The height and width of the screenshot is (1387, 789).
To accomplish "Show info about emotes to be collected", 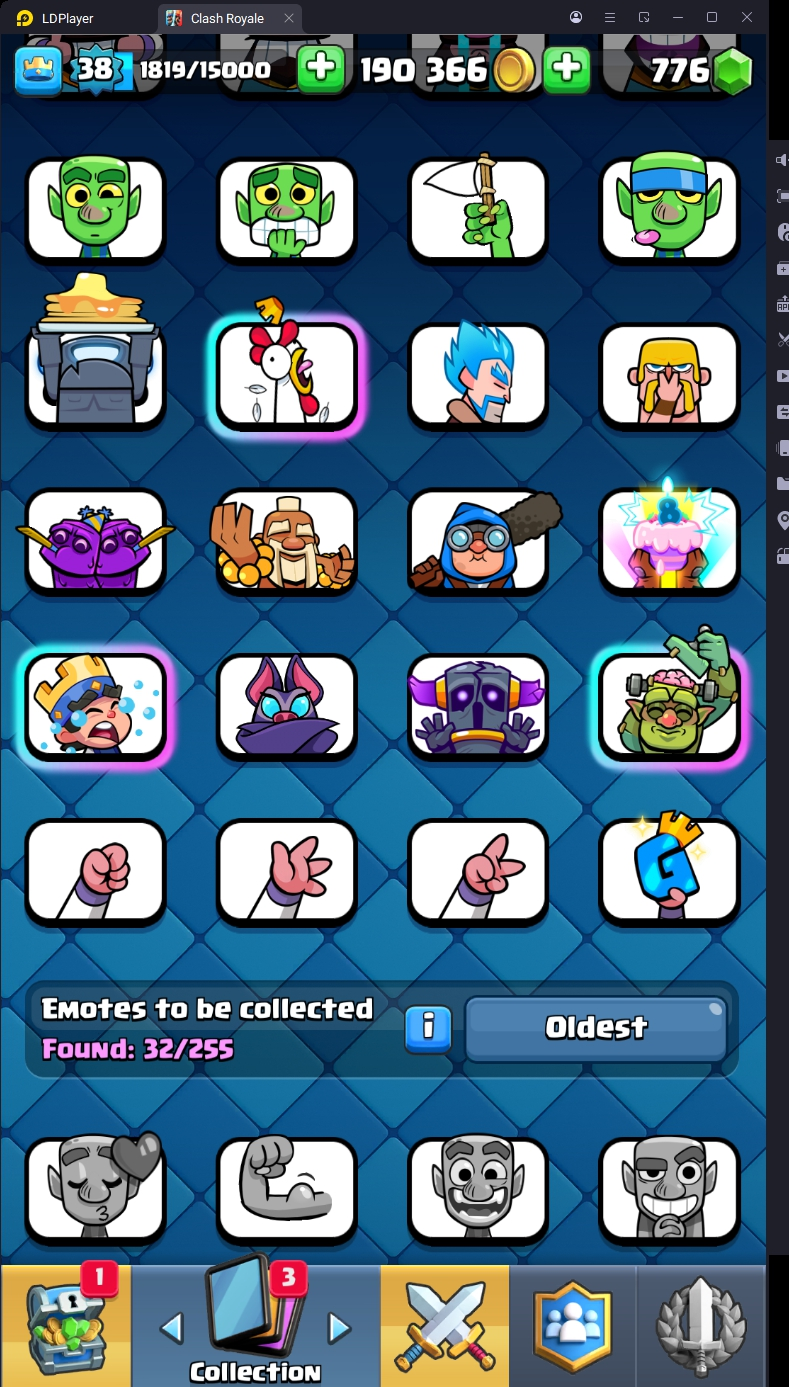I will point(428,1028).
